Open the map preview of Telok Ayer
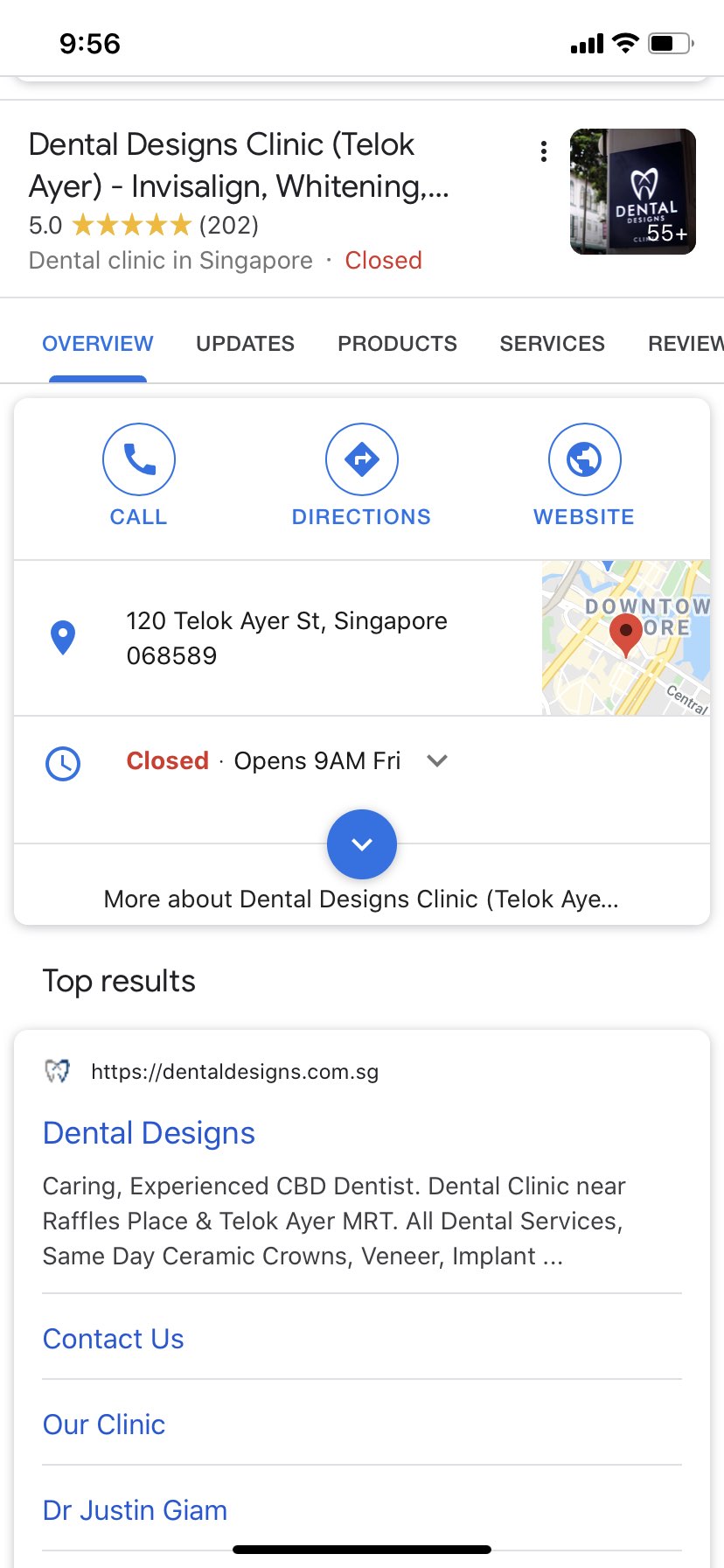The height and width of the screenshot is (1568, 724). click(625, 638)
